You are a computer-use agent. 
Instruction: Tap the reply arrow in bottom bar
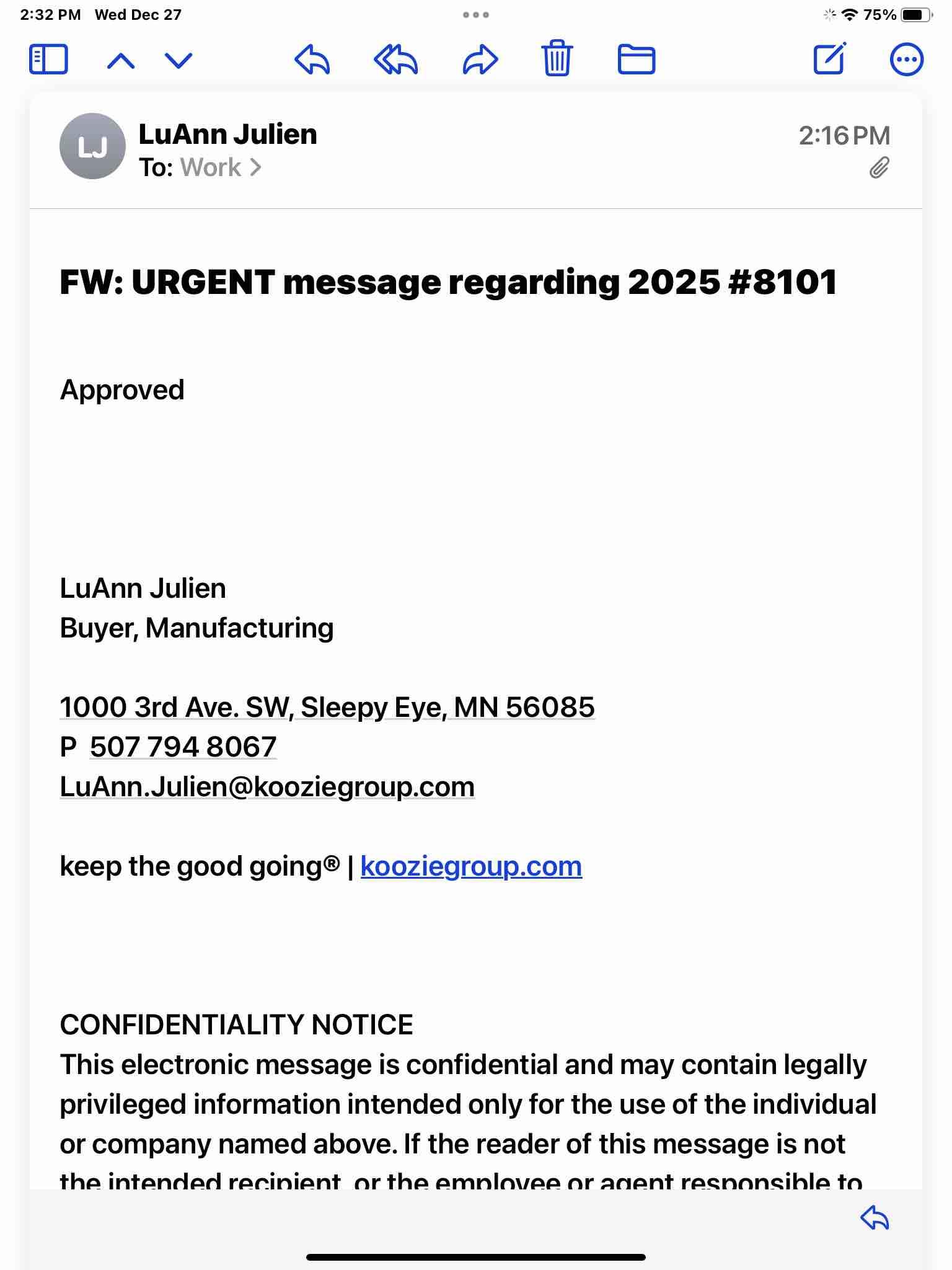pyautogui.click(x=875, y=1218)
